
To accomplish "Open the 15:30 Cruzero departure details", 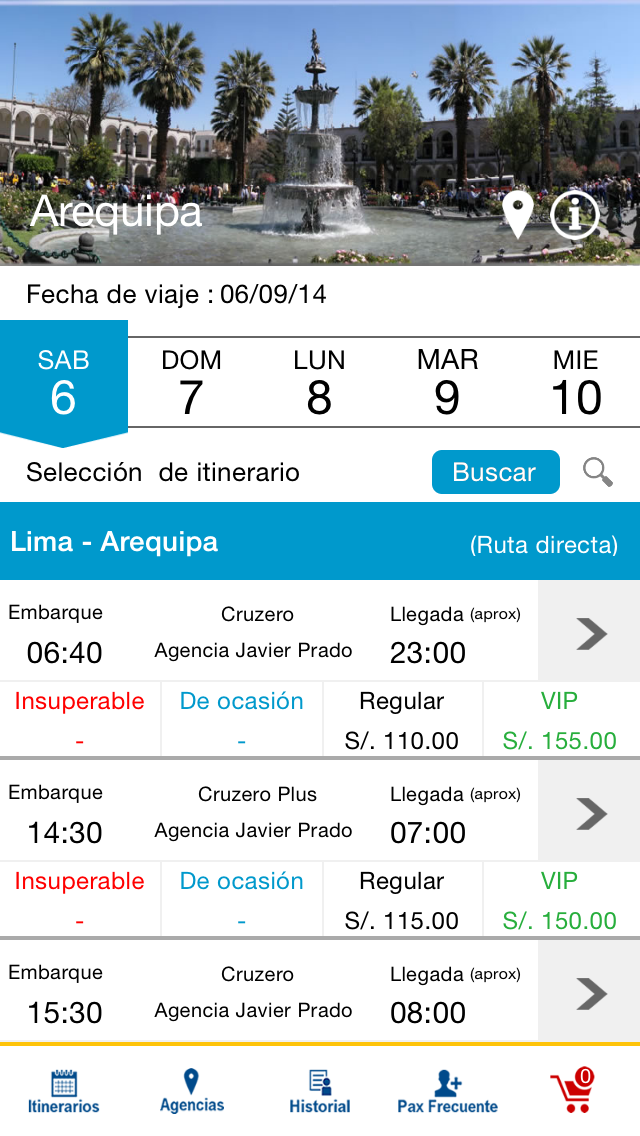I will (590, 993).
